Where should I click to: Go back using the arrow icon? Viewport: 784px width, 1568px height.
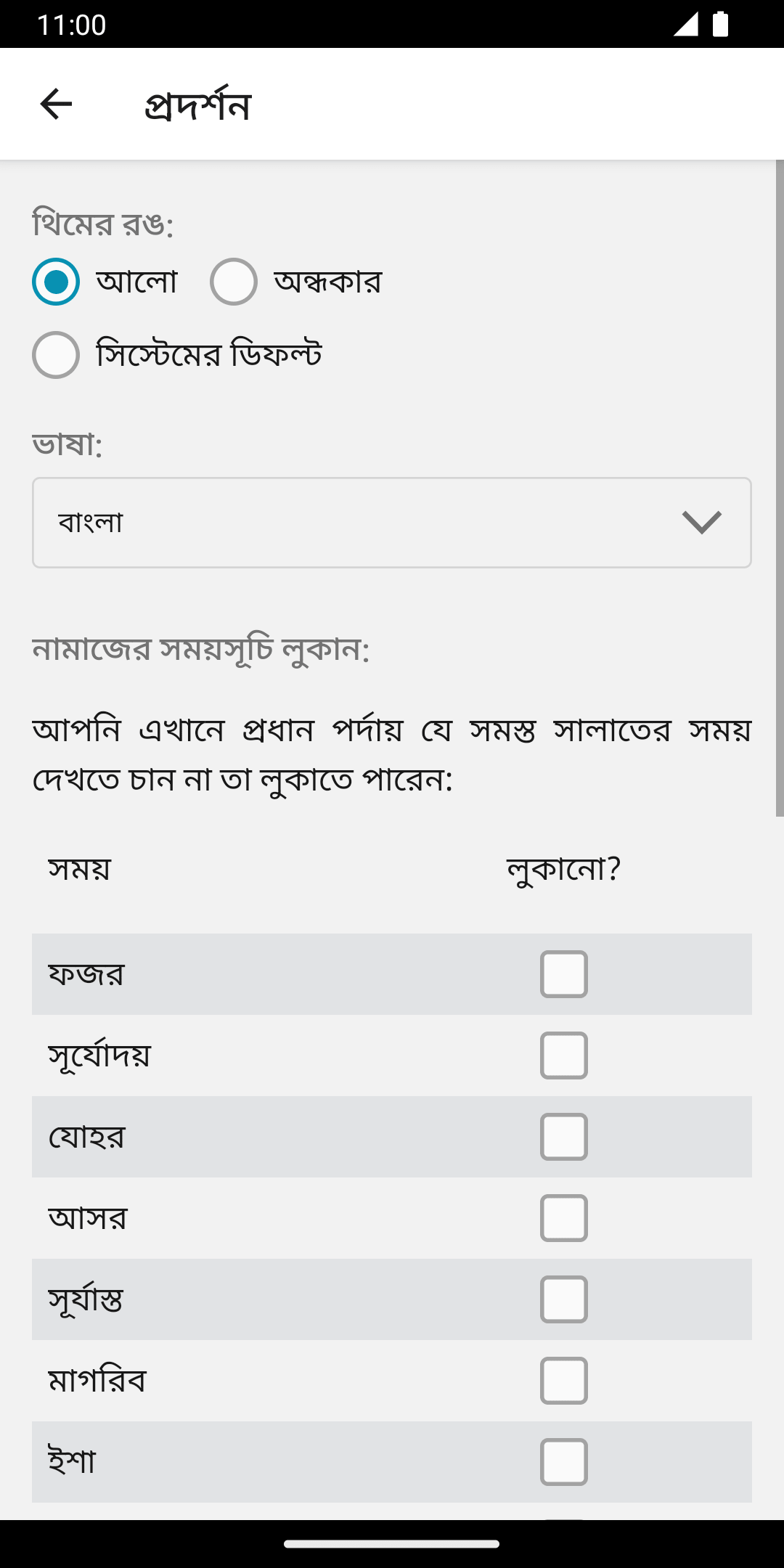pyautogui.click(x=56, y=104)
